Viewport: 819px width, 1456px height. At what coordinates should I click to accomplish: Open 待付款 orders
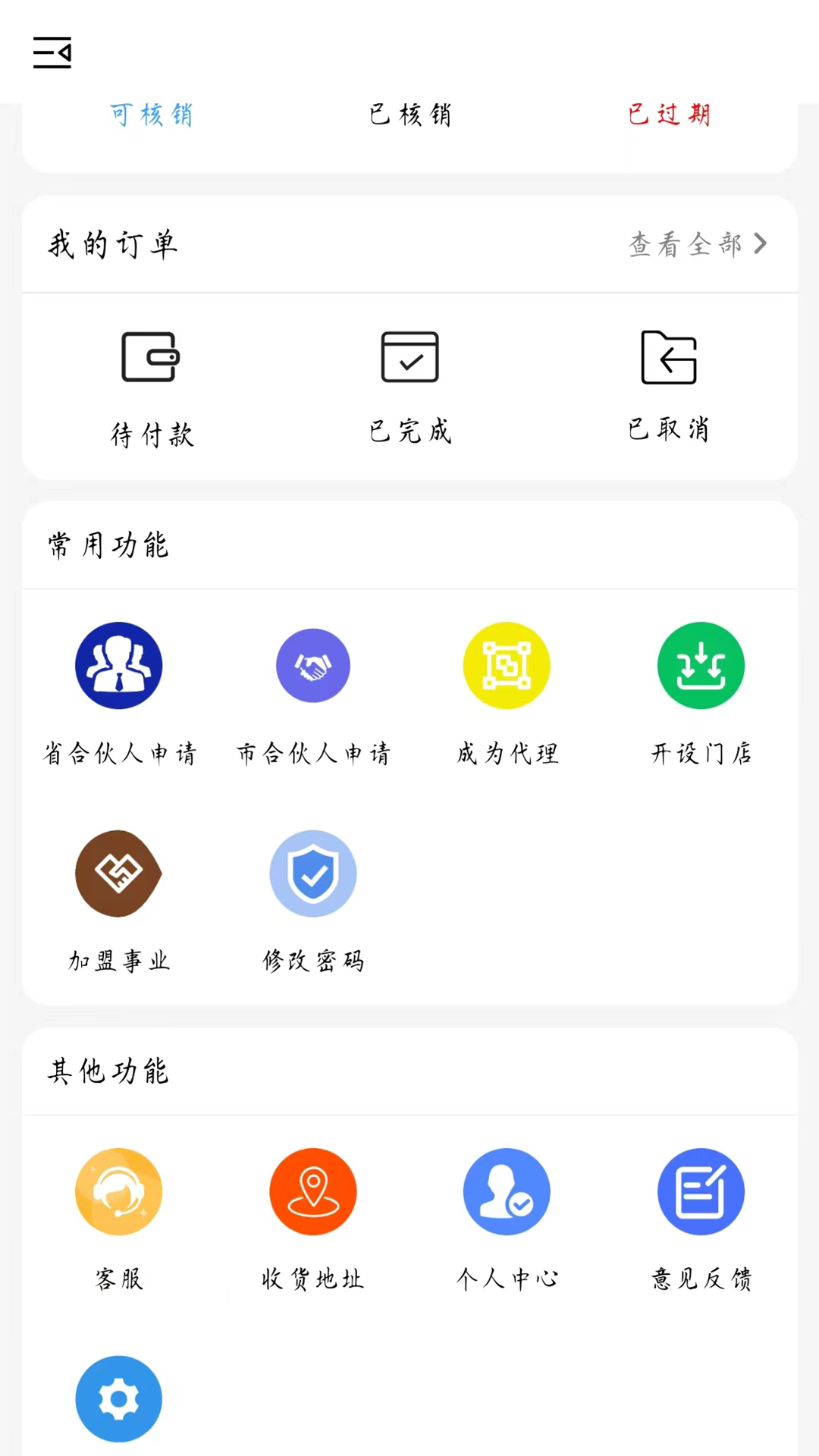tap(151, 387)
